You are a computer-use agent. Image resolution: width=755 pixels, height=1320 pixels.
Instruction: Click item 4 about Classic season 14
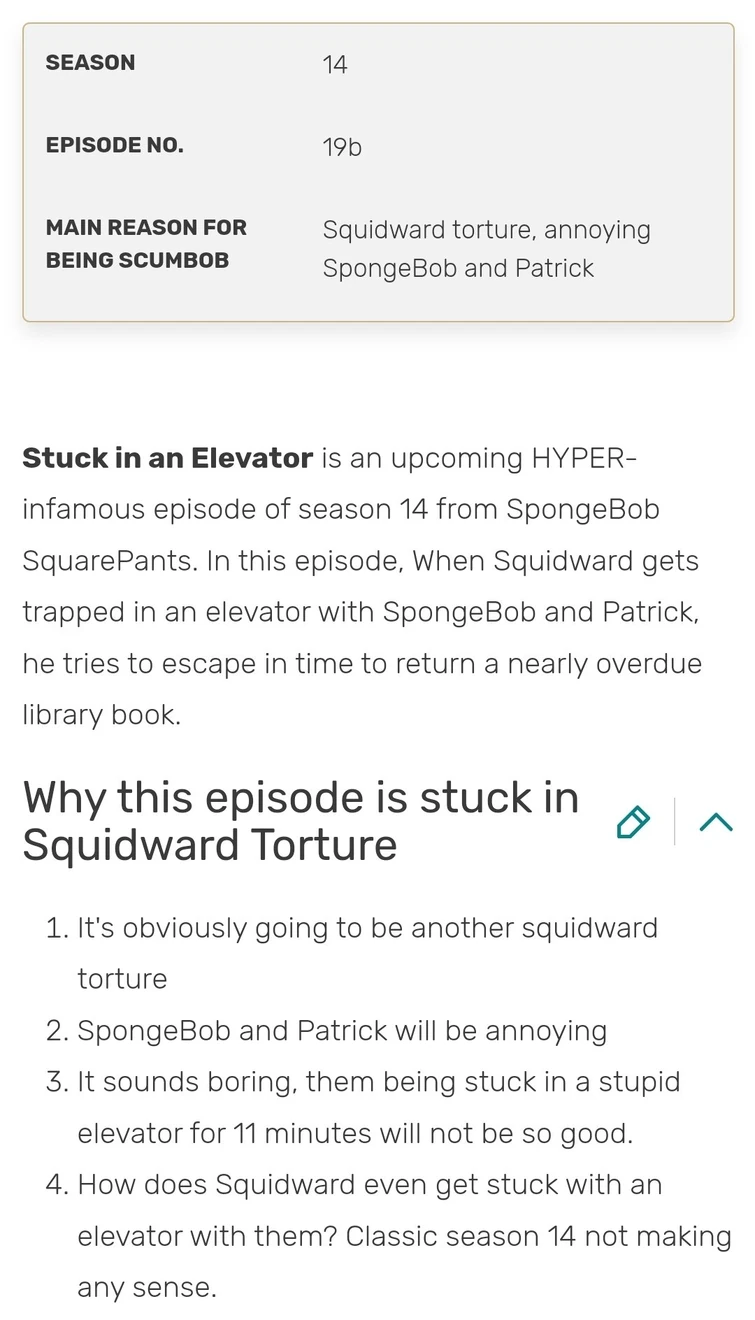pos(369,1185)
